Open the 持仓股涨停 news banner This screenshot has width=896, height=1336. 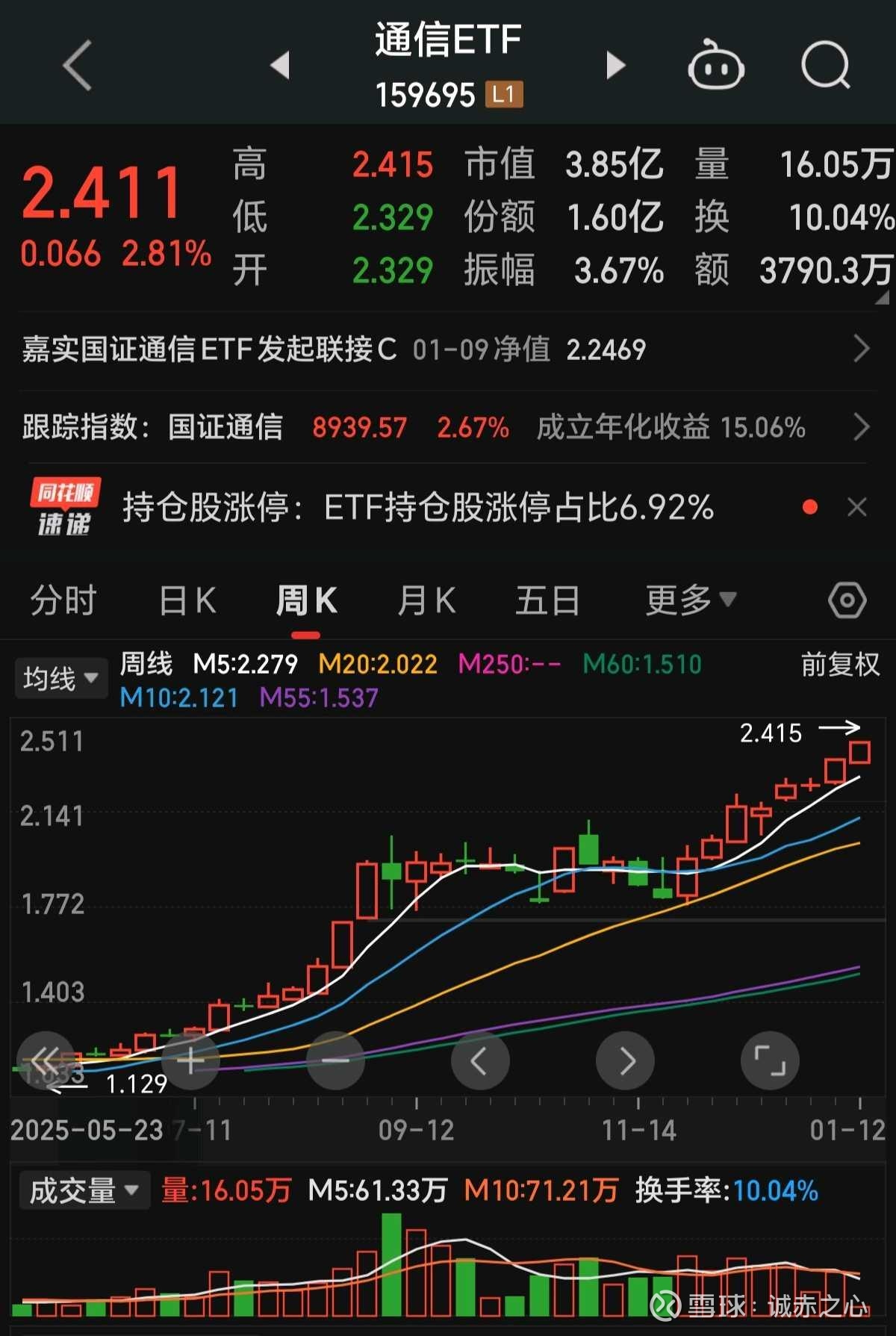tap(418, 508)
